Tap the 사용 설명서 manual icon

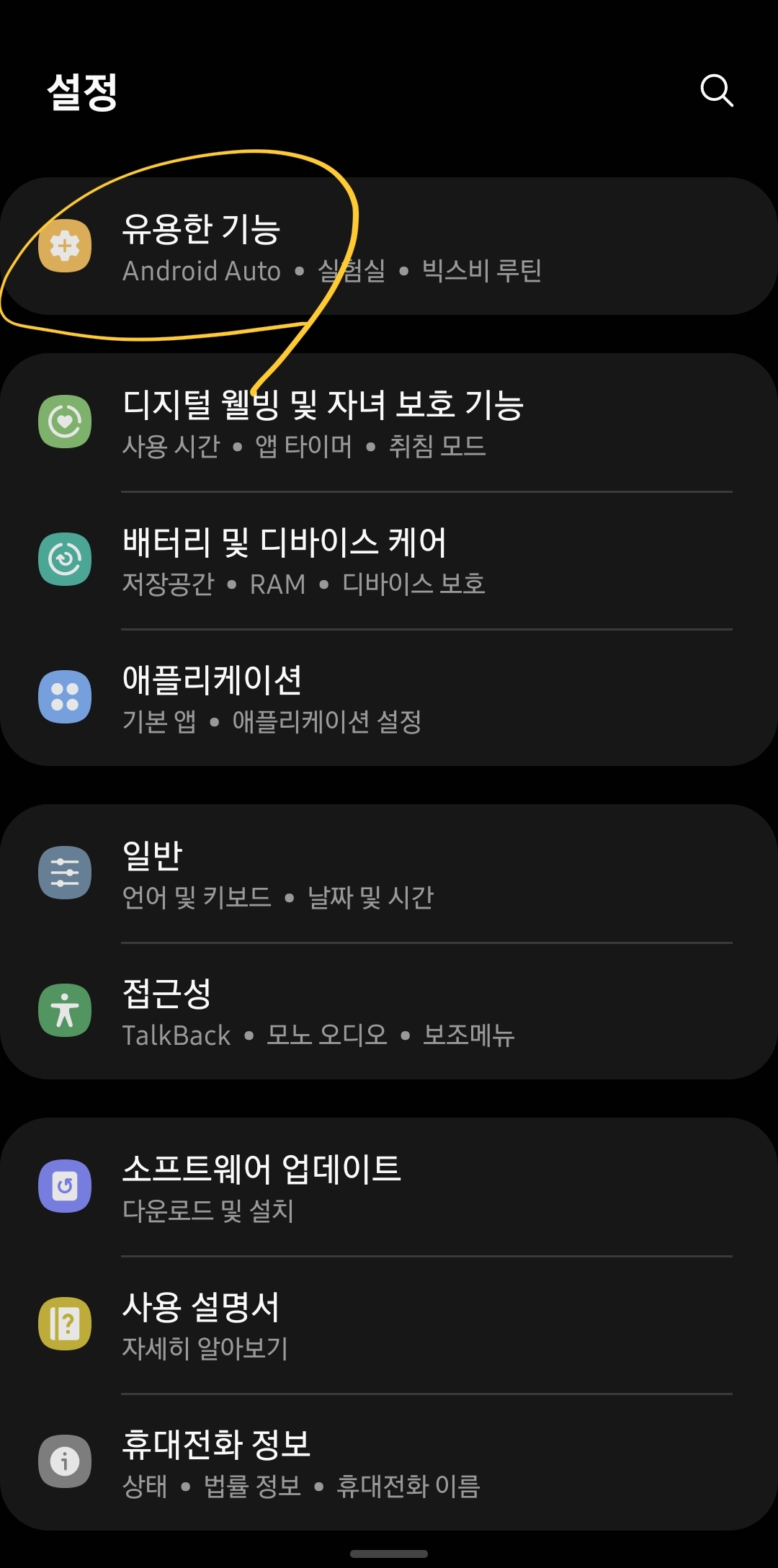pos(66,1324)
